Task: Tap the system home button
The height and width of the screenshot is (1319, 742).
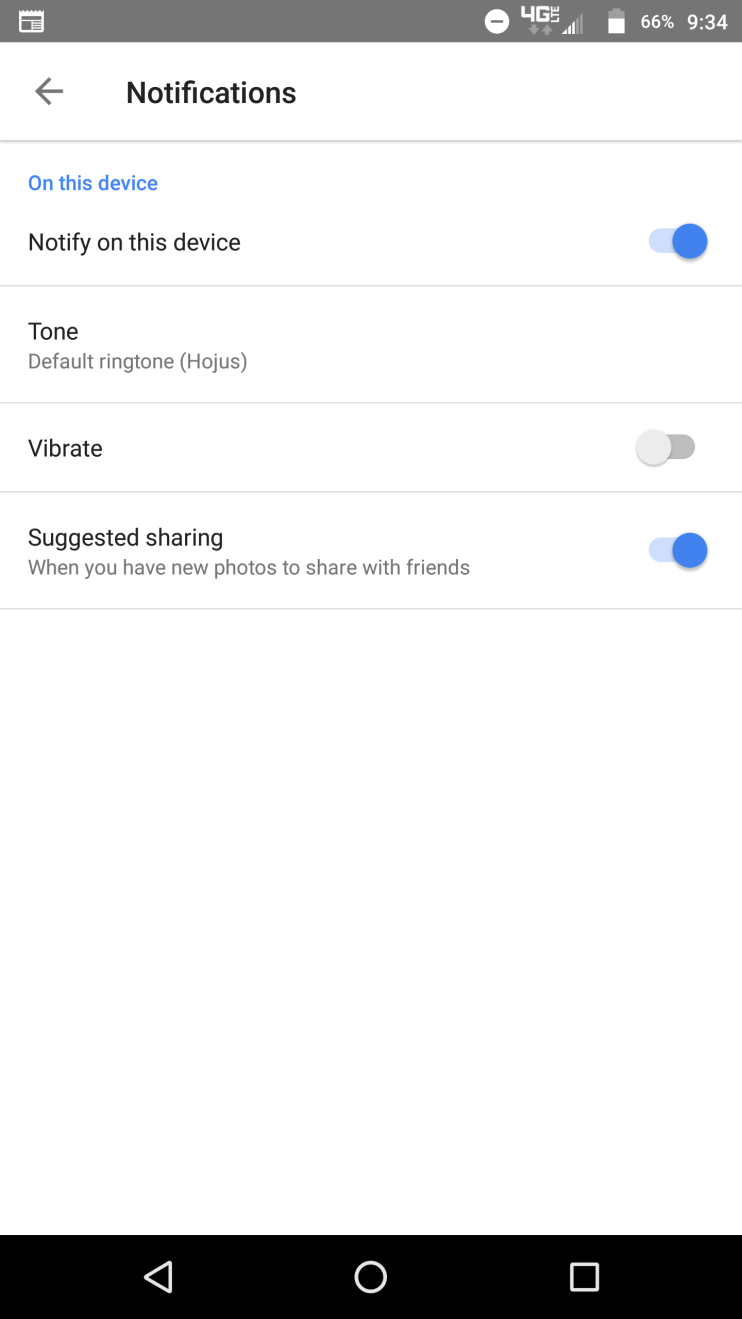Action: pyautogui.click(x=371, y=1277)
